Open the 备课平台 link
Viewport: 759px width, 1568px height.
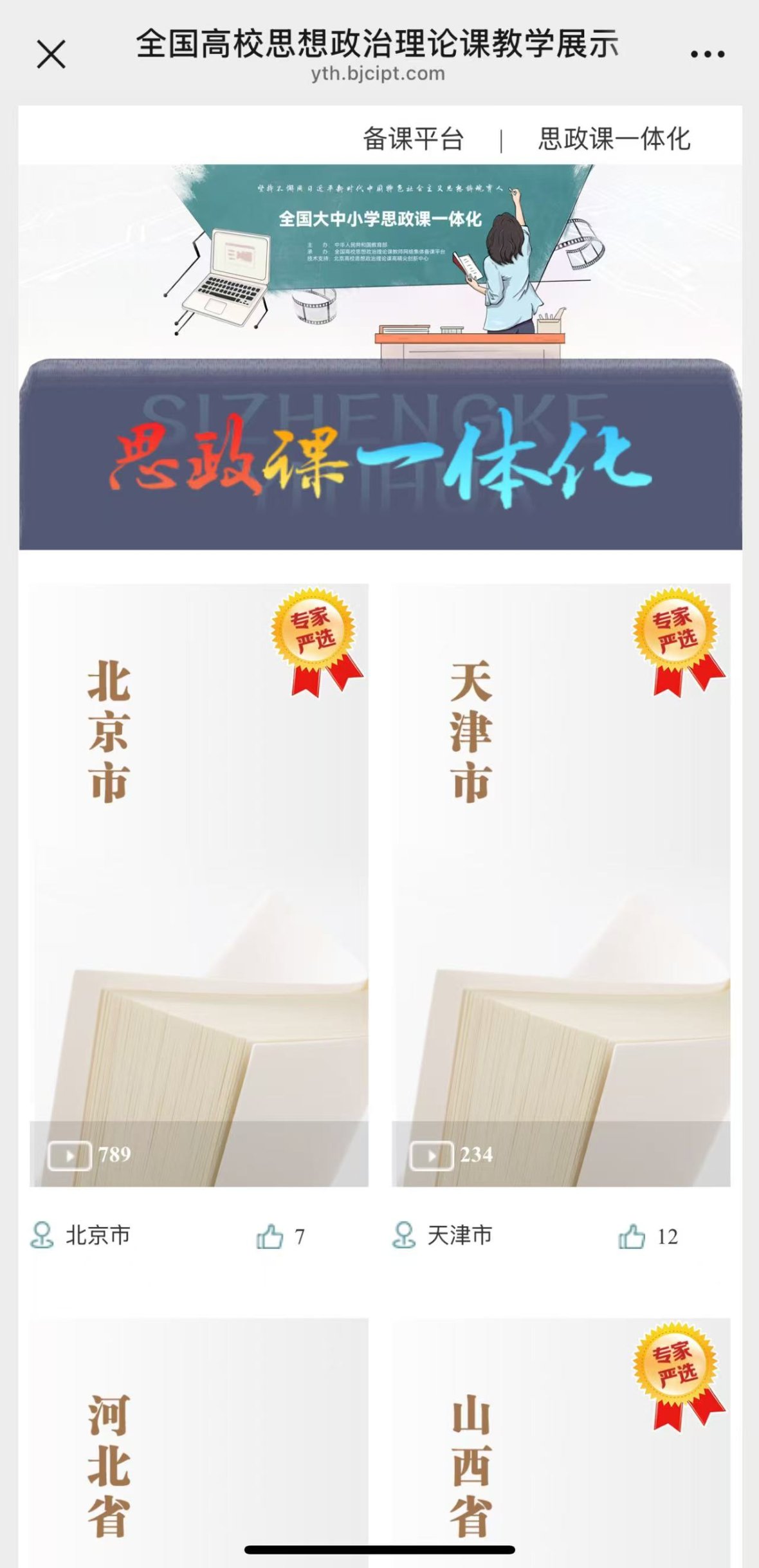(414, 139)
